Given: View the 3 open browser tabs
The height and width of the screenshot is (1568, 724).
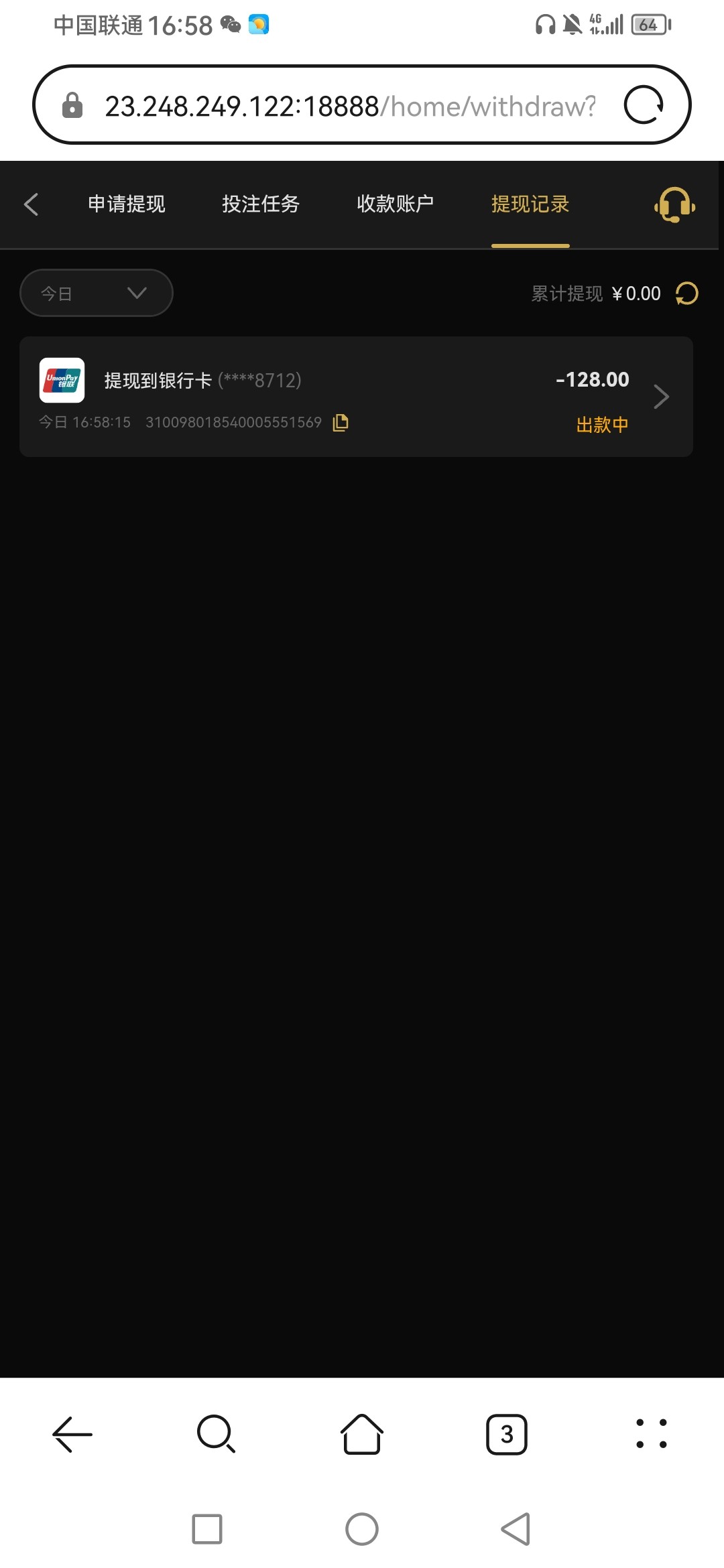Looking at the screenshot, I should (x=507, y=1434).
